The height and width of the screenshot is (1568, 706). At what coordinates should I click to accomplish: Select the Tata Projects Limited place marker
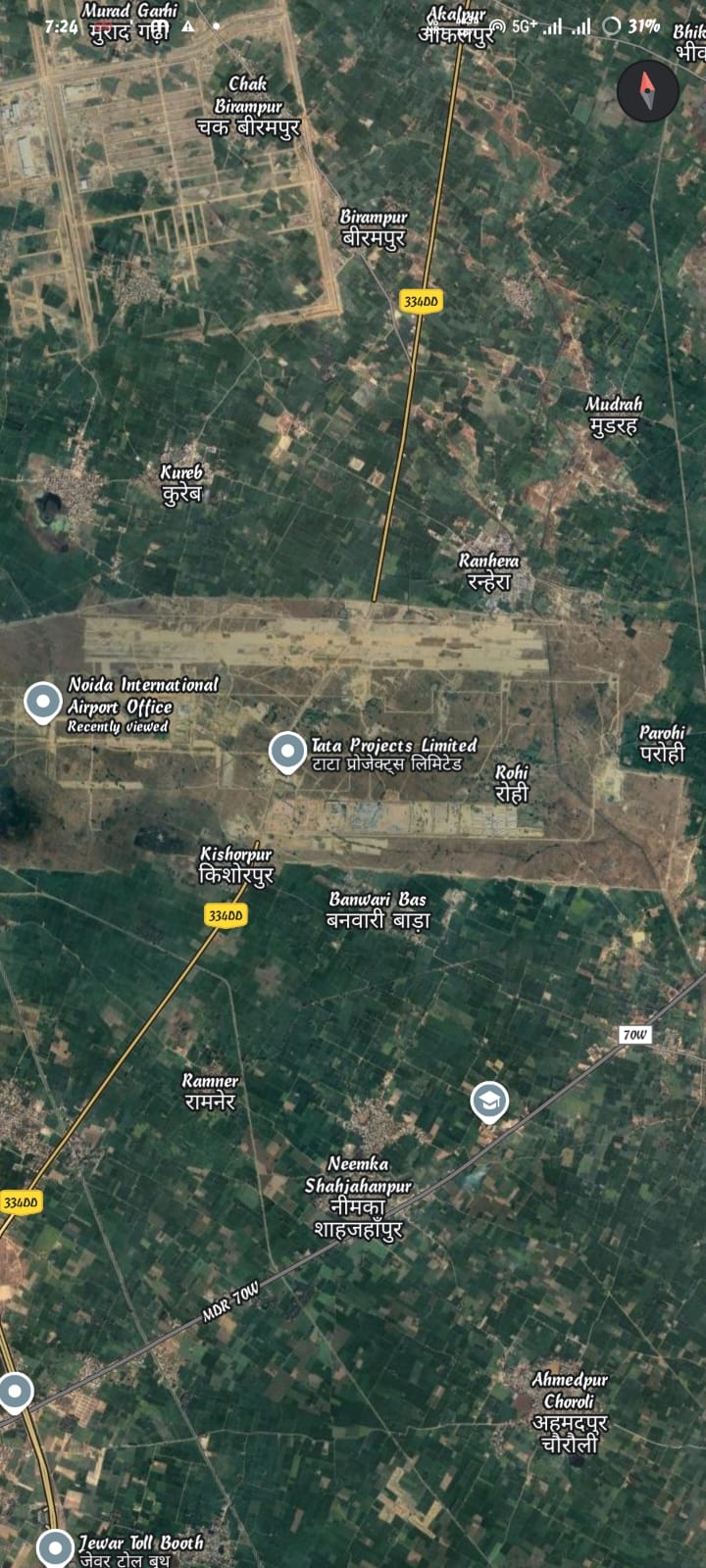point(287,752)
